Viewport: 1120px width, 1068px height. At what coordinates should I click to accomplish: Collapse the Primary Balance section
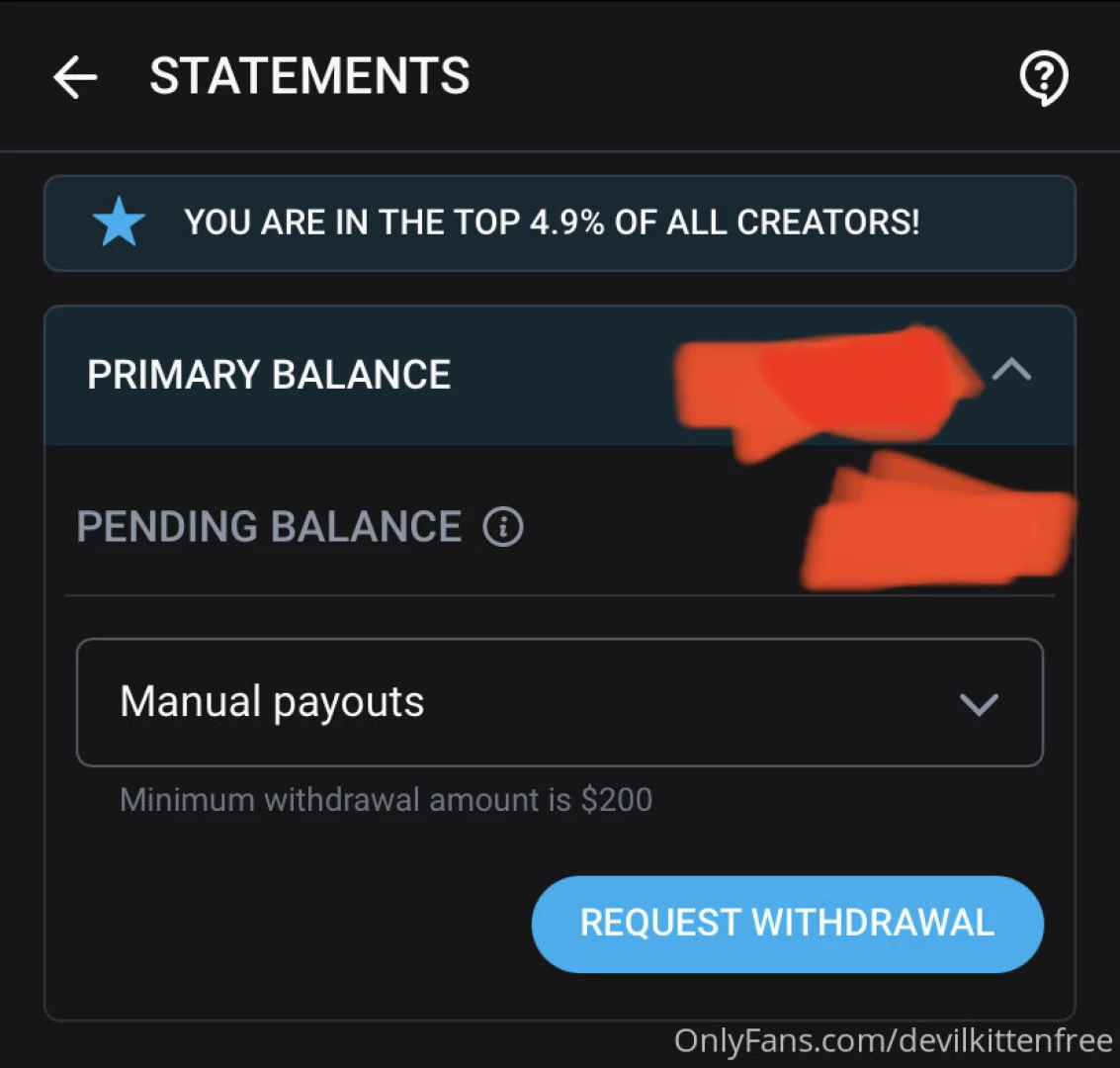pos(1010,371)
